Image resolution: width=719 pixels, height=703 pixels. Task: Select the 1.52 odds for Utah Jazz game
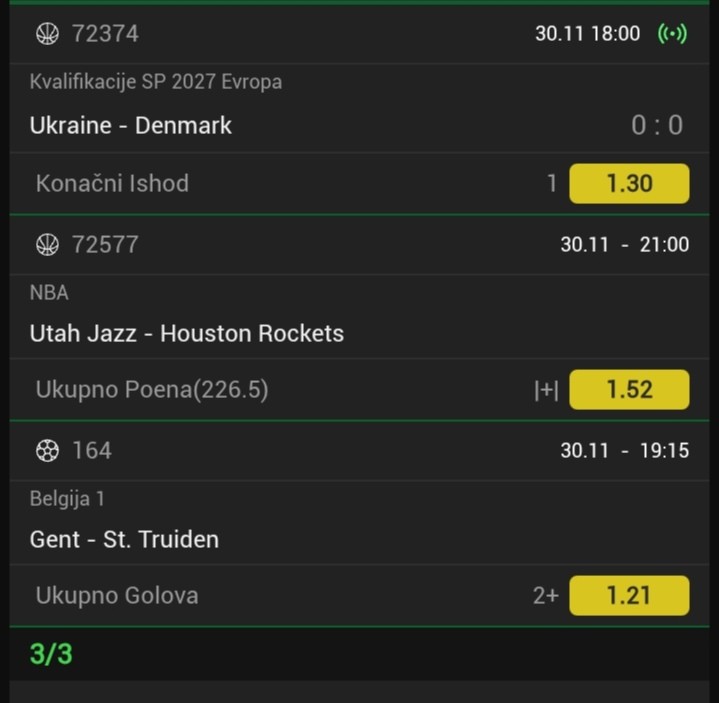click(x=629, y=390)
